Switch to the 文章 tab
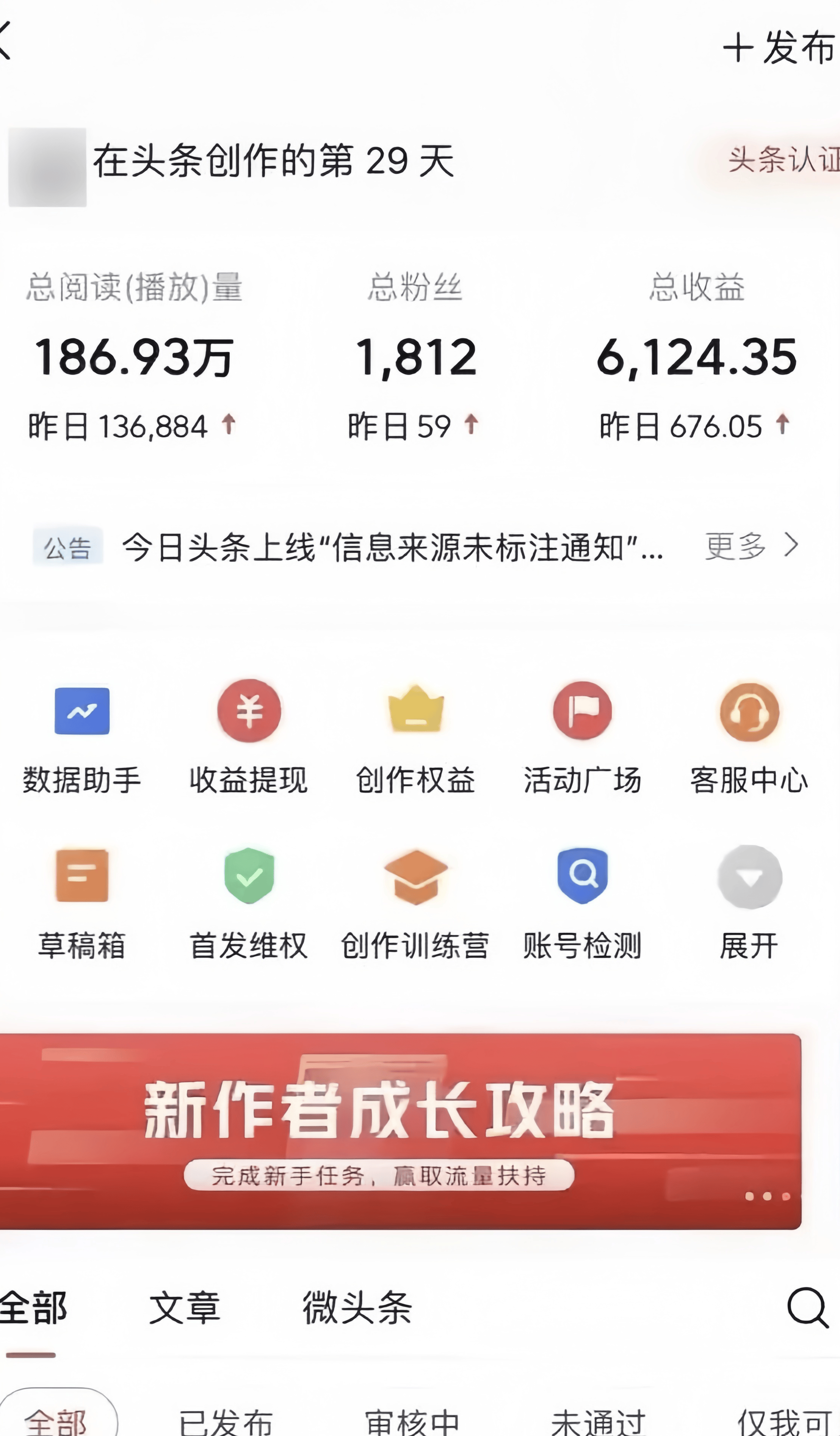The width and height of the screenshot is (840, 1436). click(x=185, y=1307)
